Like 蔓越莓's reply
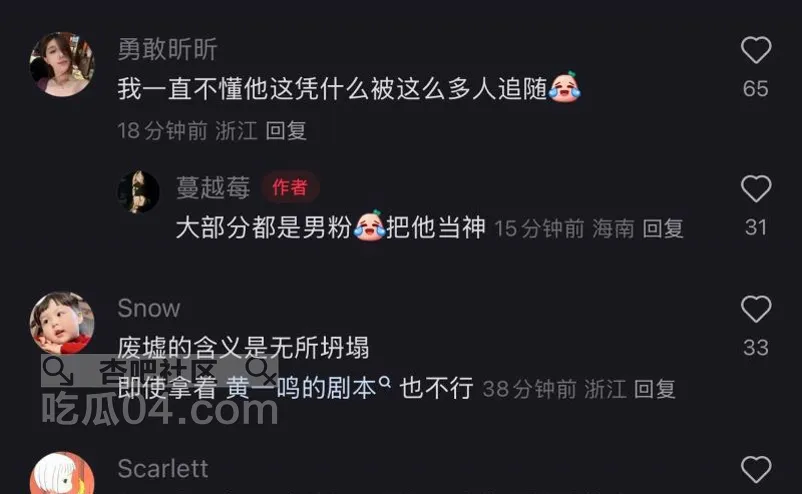Image resolution: width=802 pixels, height=494 pixels. click(756, 189)
